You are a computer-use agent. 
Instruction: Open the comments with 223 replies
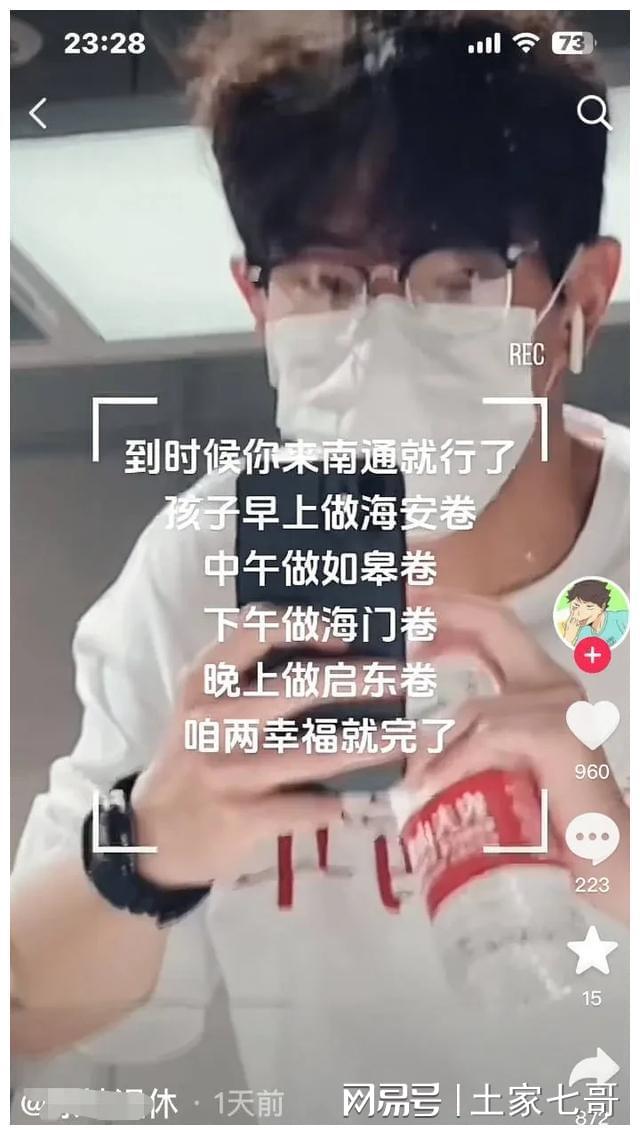coord(592,839)
